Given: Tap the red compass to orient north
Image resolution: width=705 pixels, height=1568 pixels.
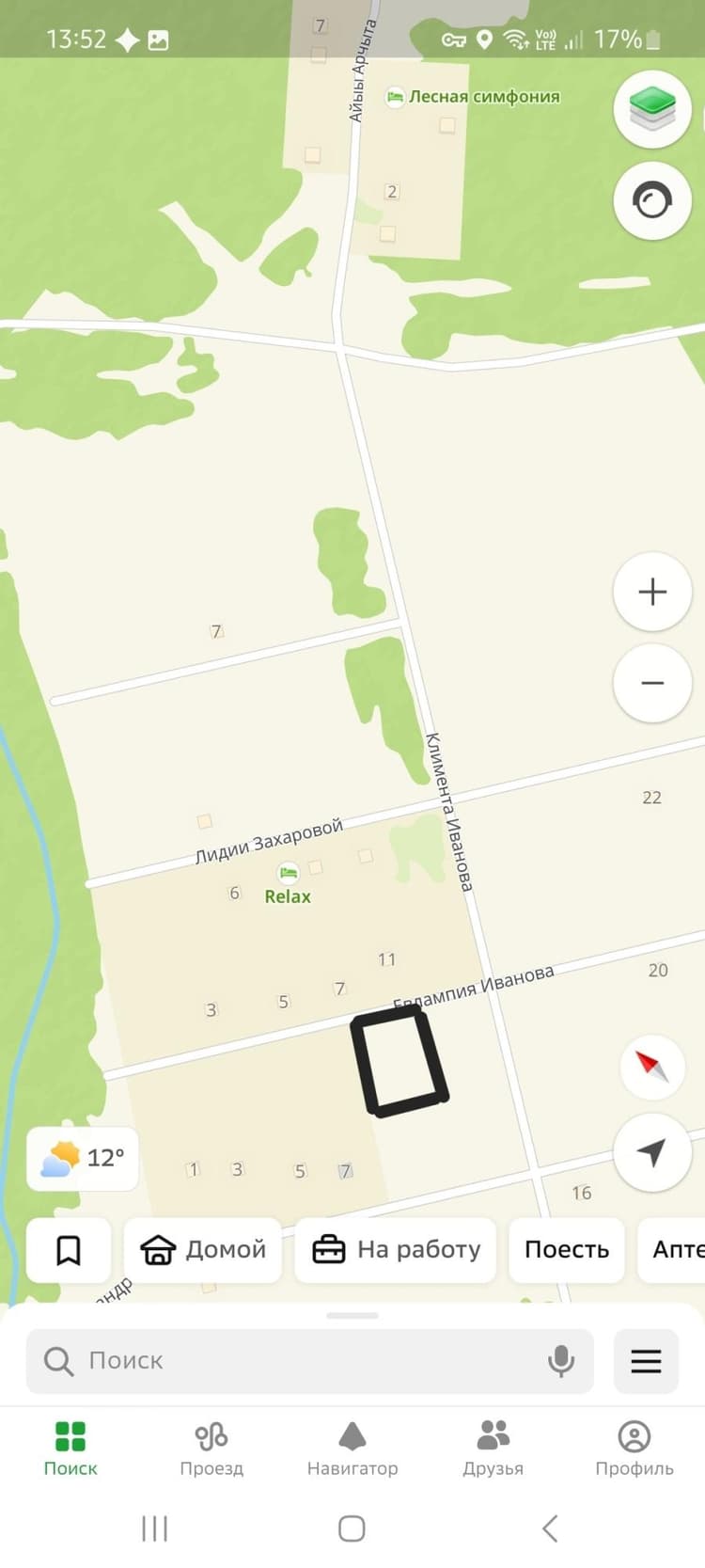Looking at the screenshot, I should click(x=652, y=1067).
